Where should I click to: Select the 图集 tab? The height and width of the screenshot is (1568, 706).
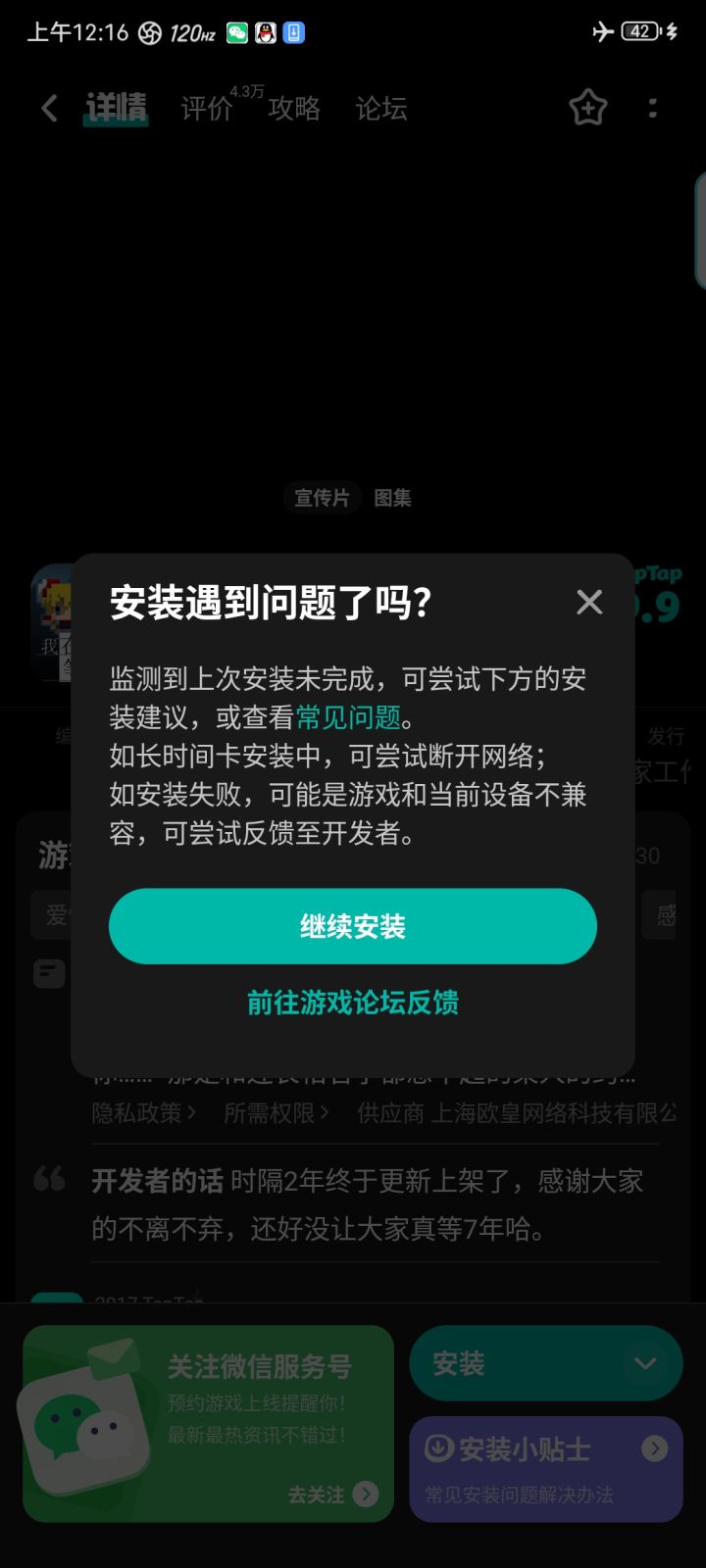click(391, 498)
